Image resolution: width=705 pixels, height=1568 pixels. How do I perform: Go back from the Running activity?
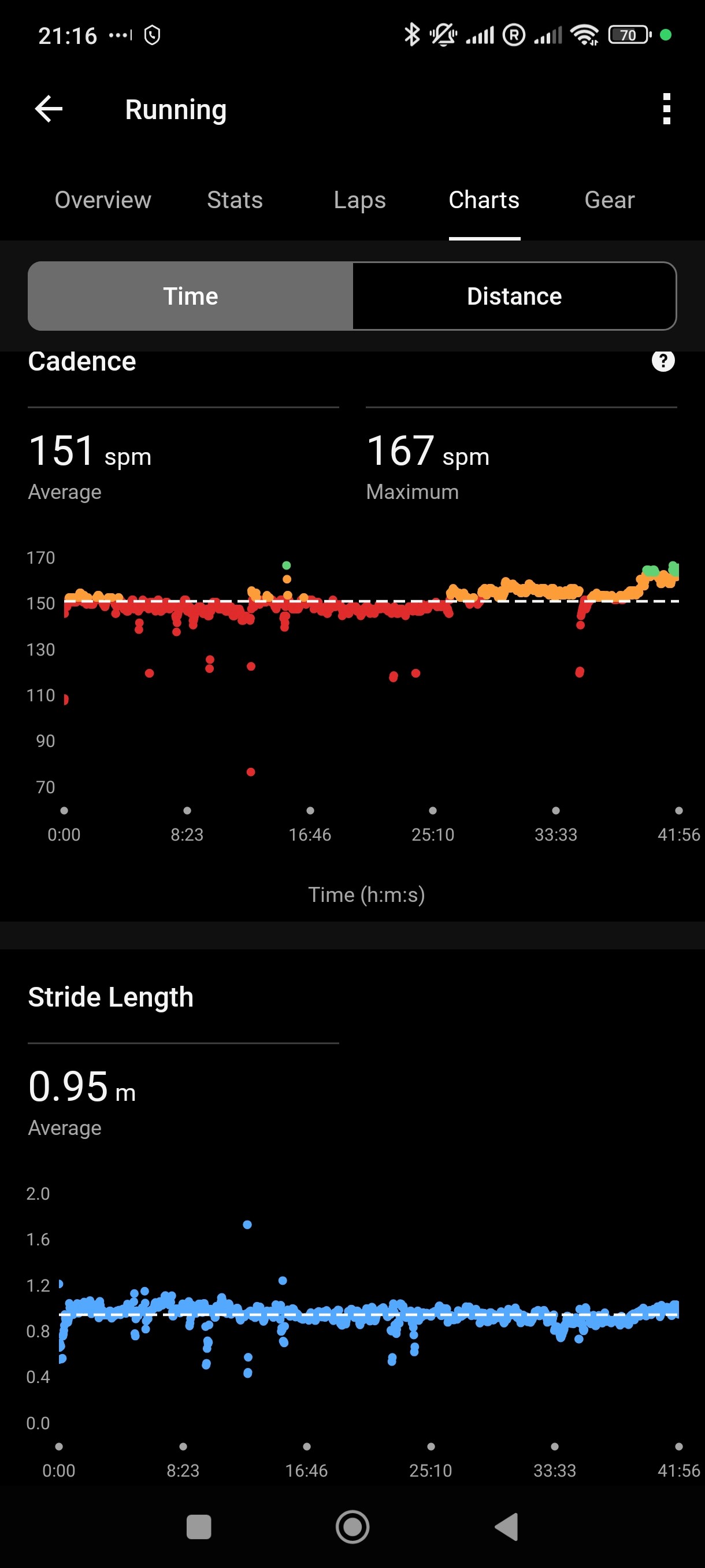point(49,110)
